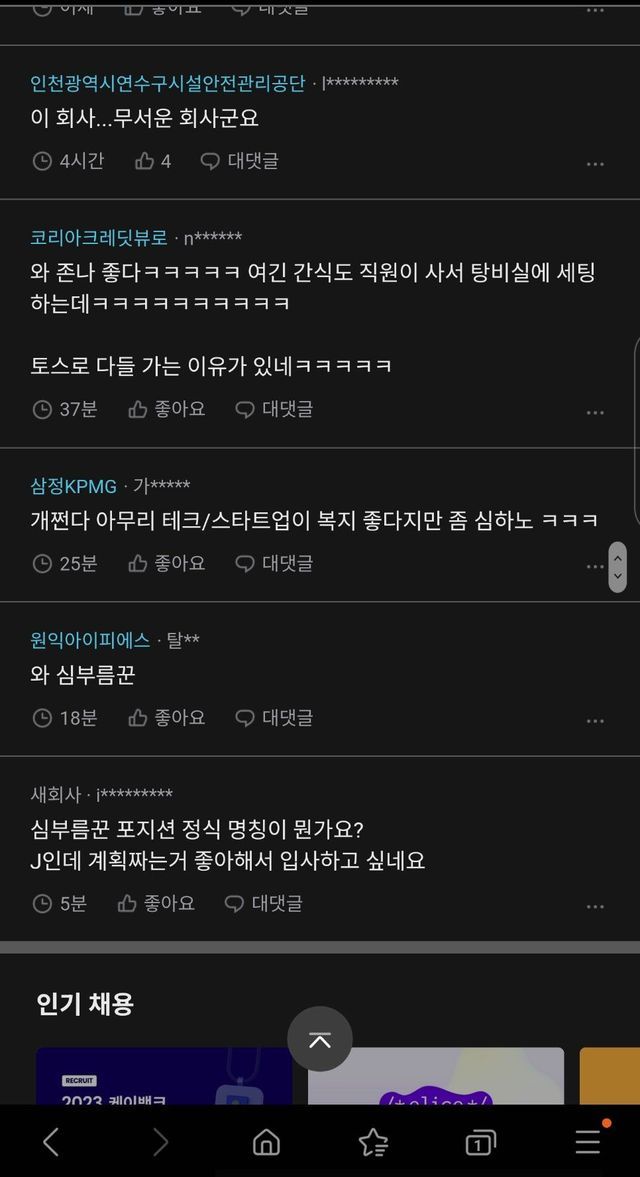
Task: Open overflow menu on 새회사 comment
Action: tap(595, 906)
